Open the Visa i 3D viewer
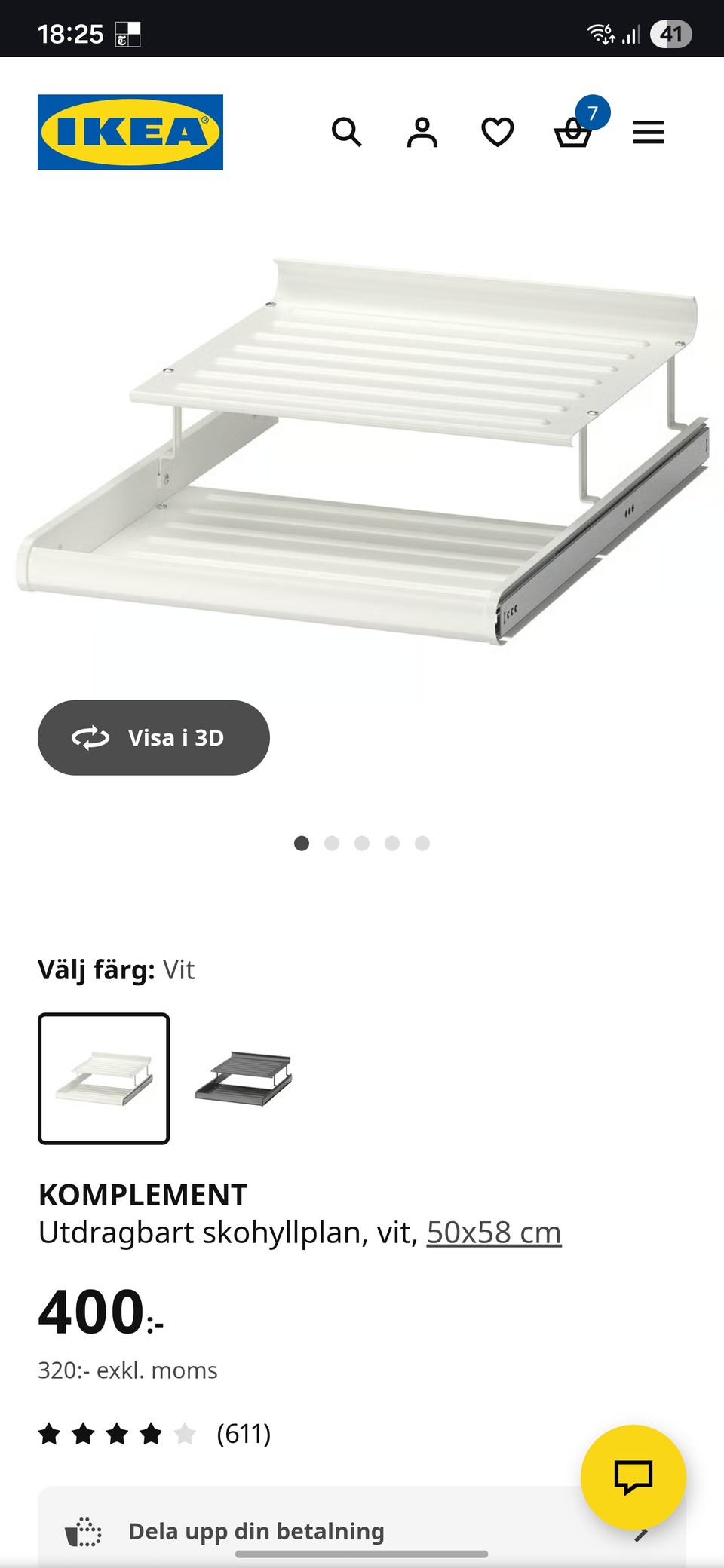724x1568 pixels. [153, 738]
